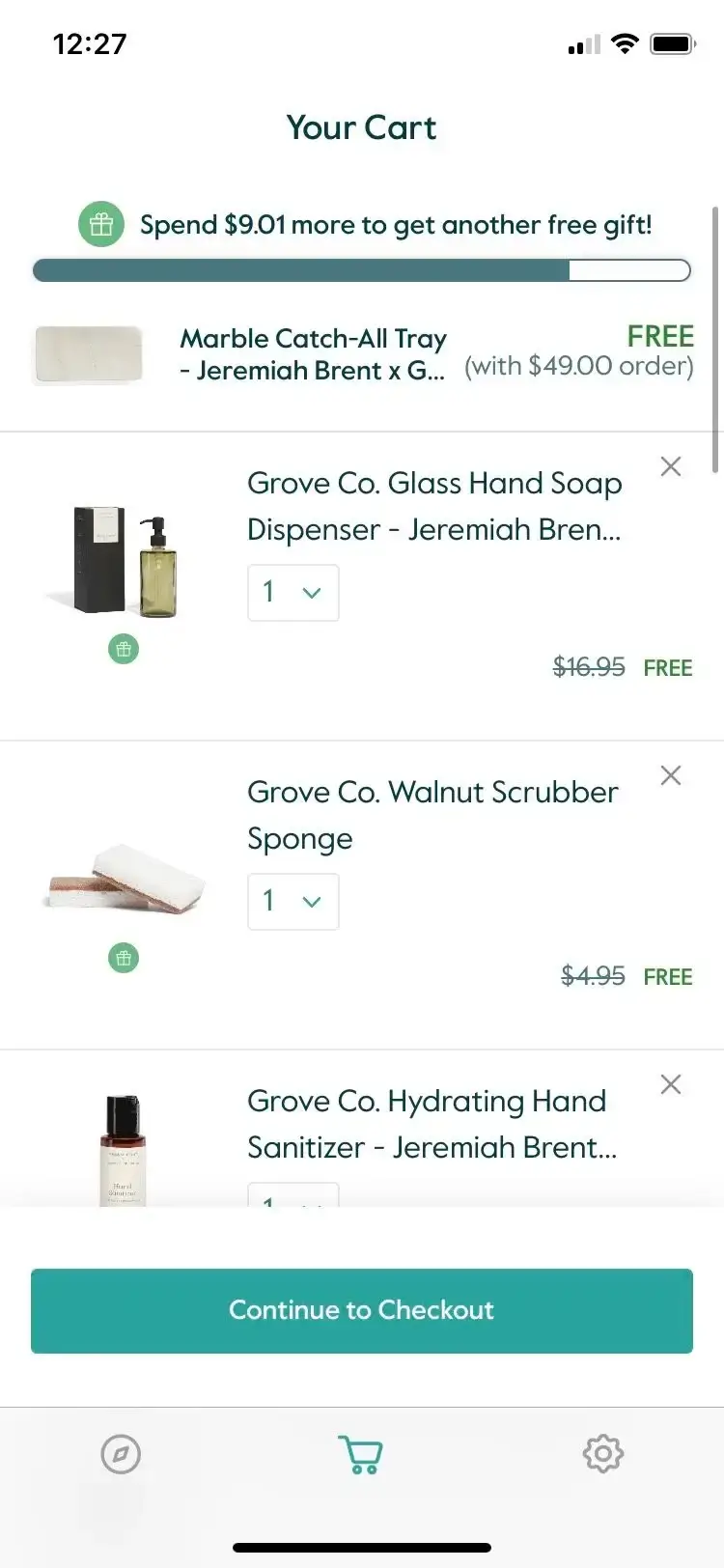Open the Marble Catch-All Tray free gift
The height and width of the screenshot is (1568, 724).
click(x=313, y=354)
